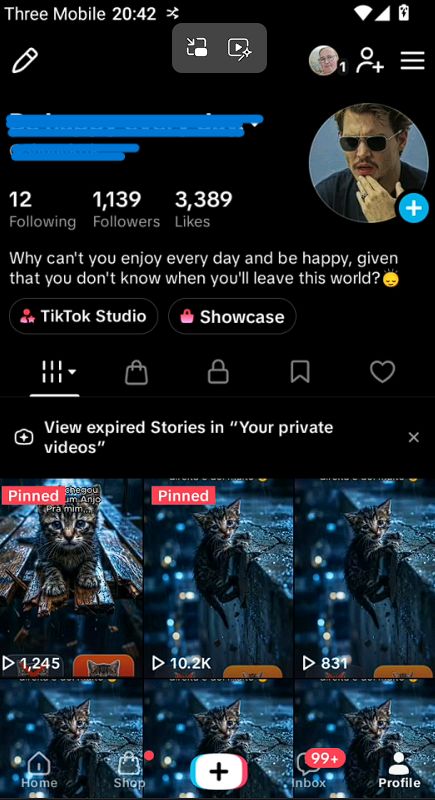435x800 pixels.
Task: Open the Following list
Action: (42, 209)
